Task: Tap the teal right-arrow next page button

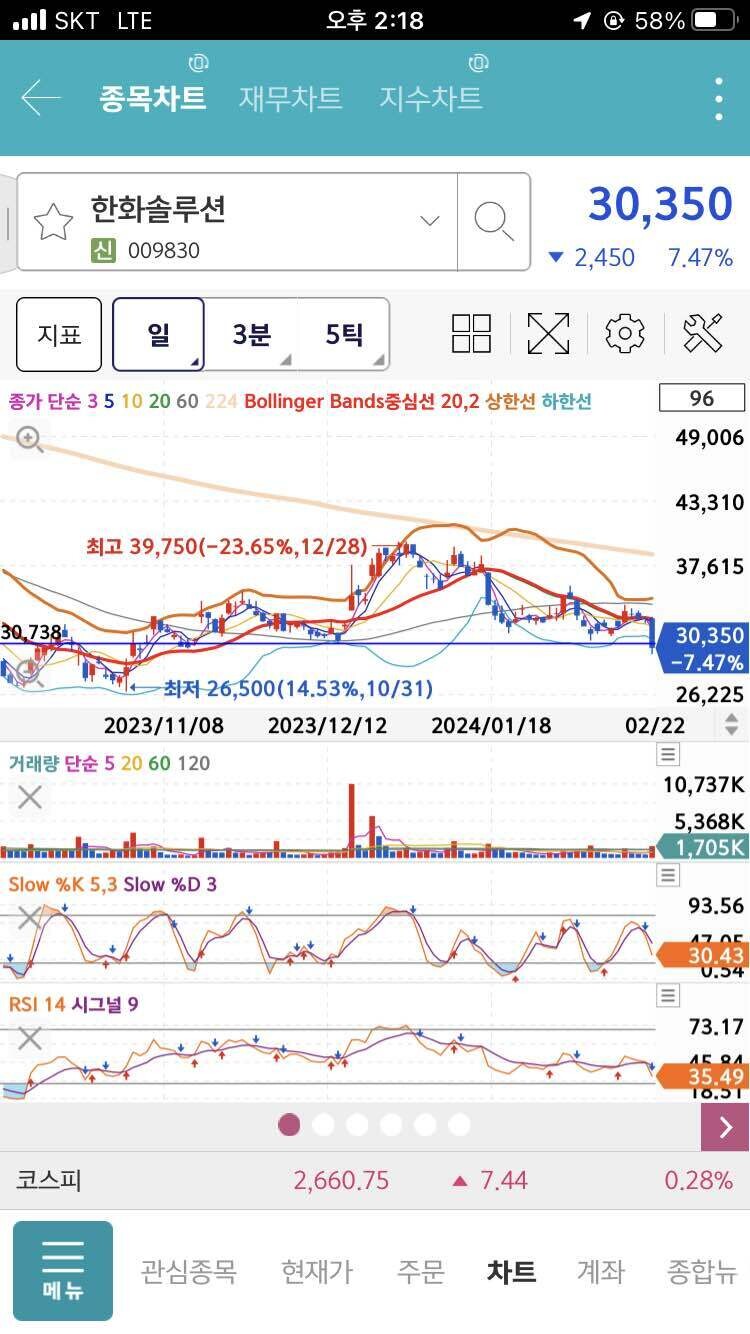Action: click(724, 1127)
